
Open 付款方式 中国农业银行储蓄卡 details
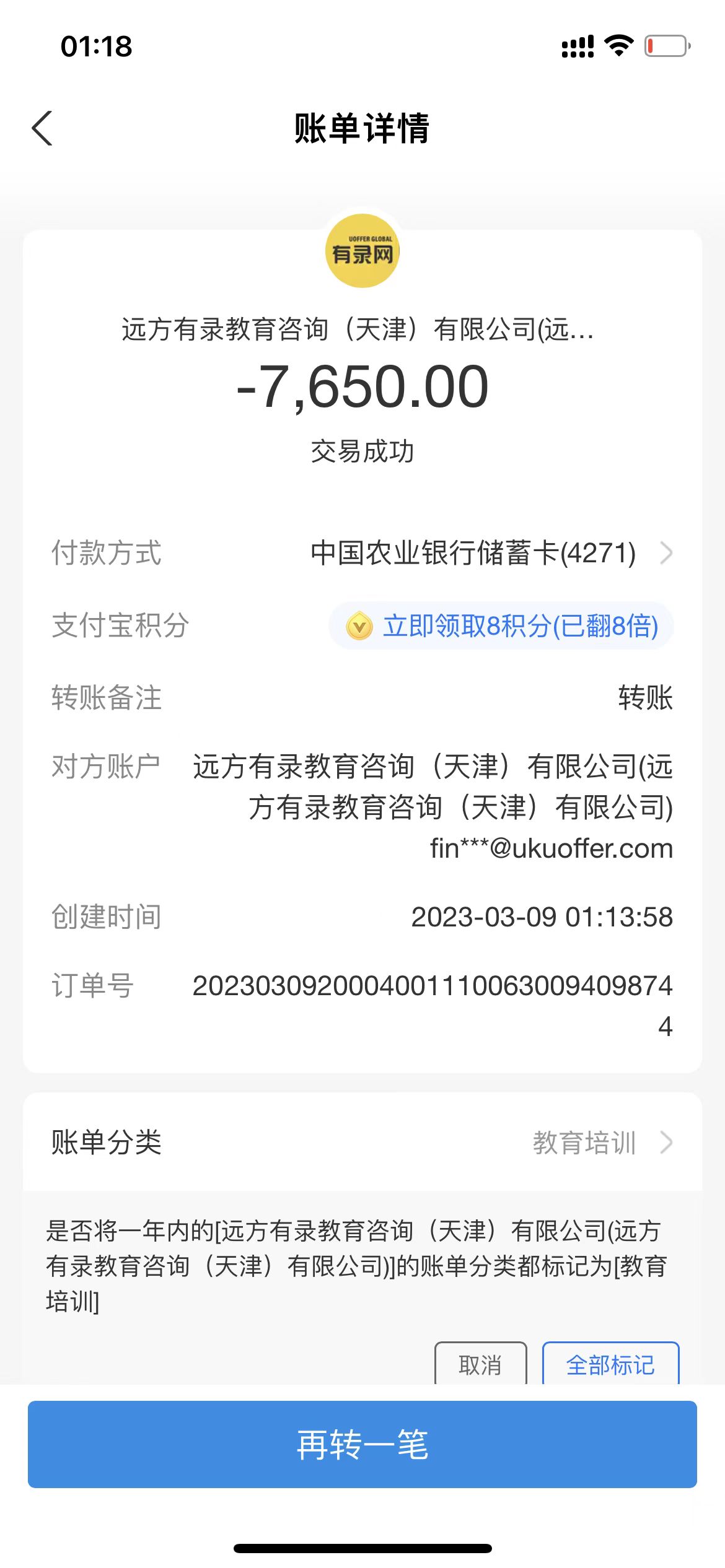pos(490,553)
